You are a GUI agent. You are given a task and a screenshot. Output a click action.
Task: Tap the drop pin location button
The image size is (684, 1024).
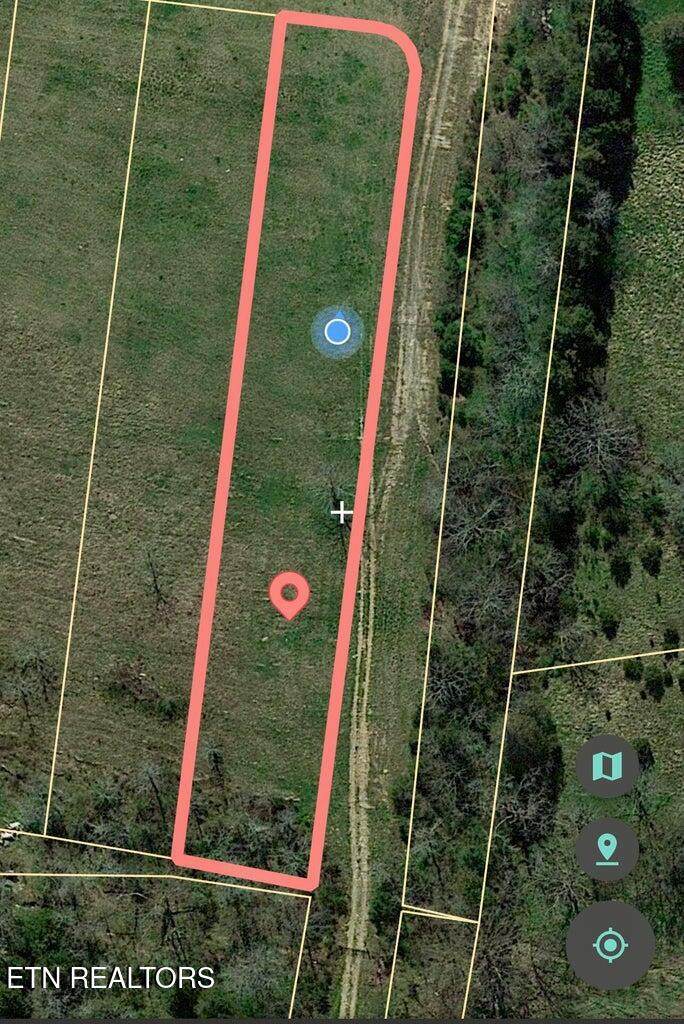pyautogui.click(x=607, y=849)
